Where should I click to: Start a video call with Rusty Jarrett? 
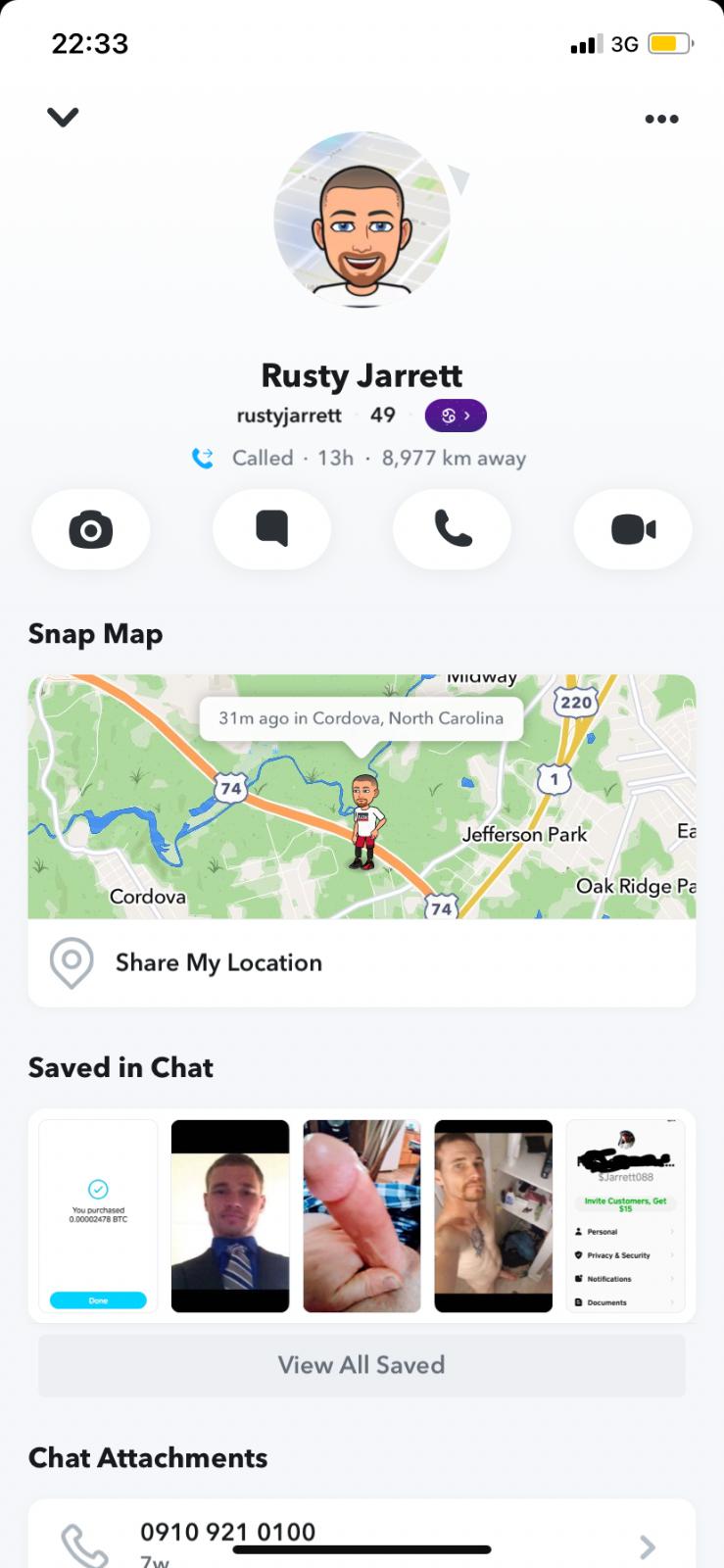(x=633, y=529)
